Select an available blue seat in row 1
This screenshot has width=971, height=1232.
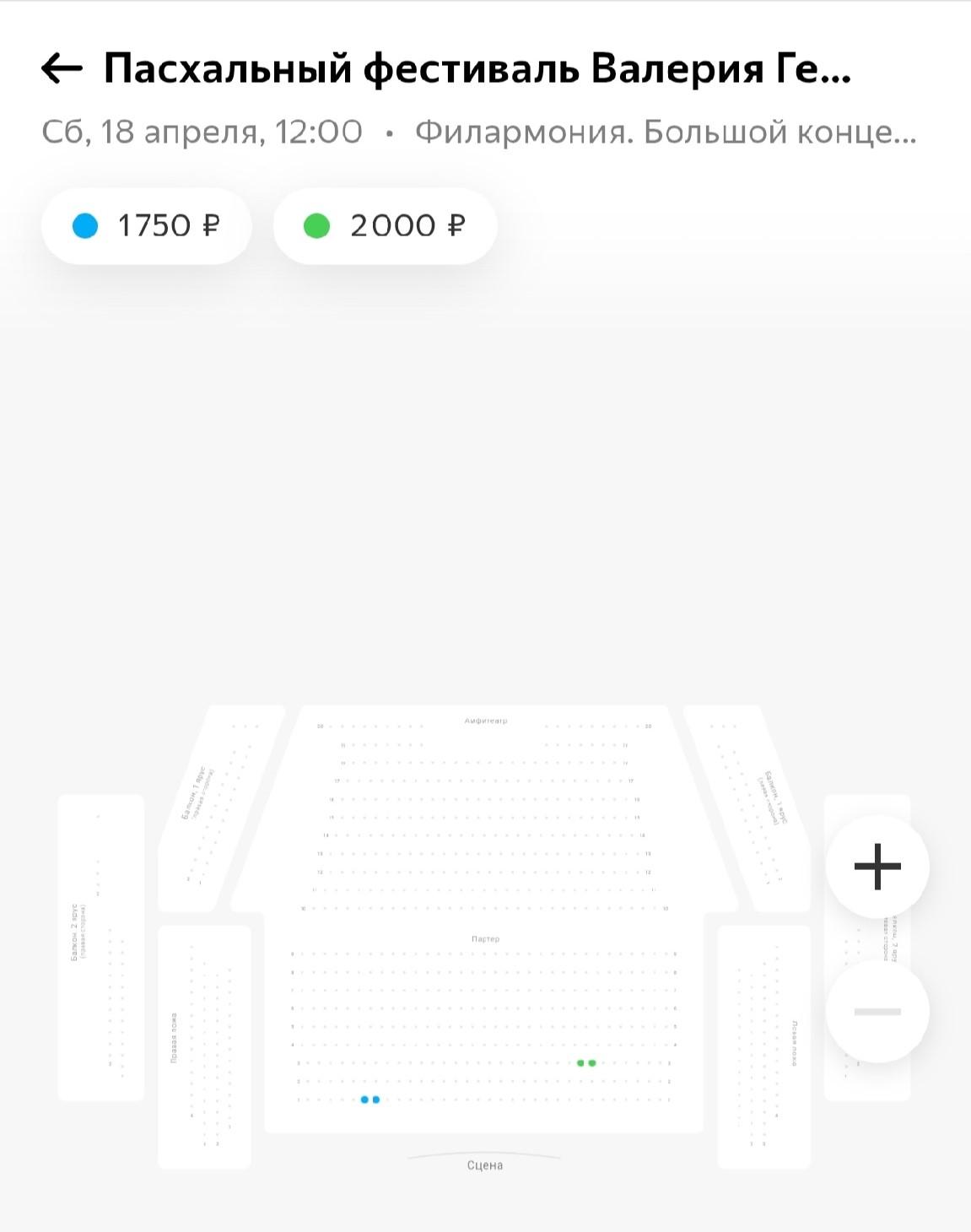pos(364,1100)
